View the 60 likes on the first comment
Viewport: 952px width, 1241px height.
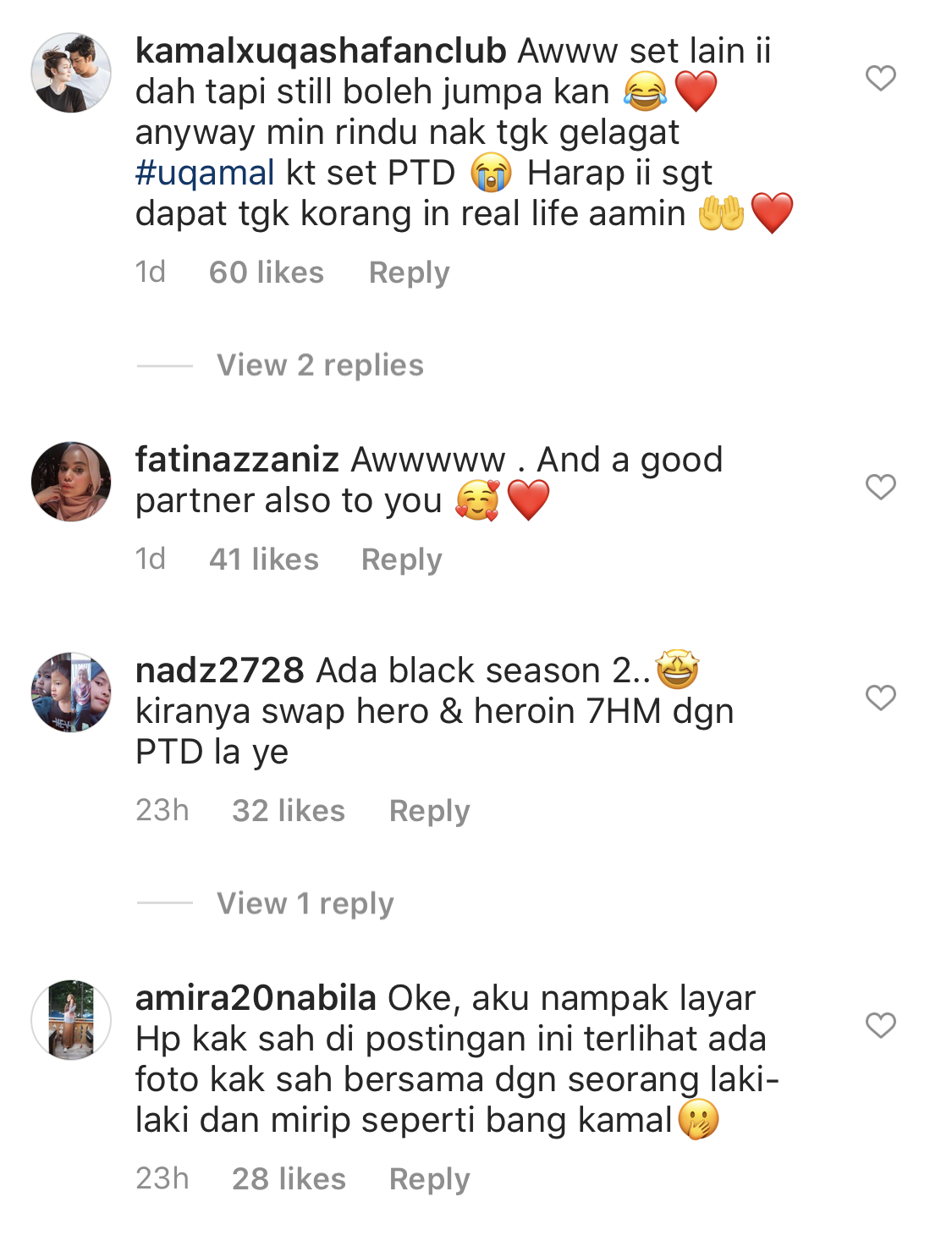(x=266, y=273)
